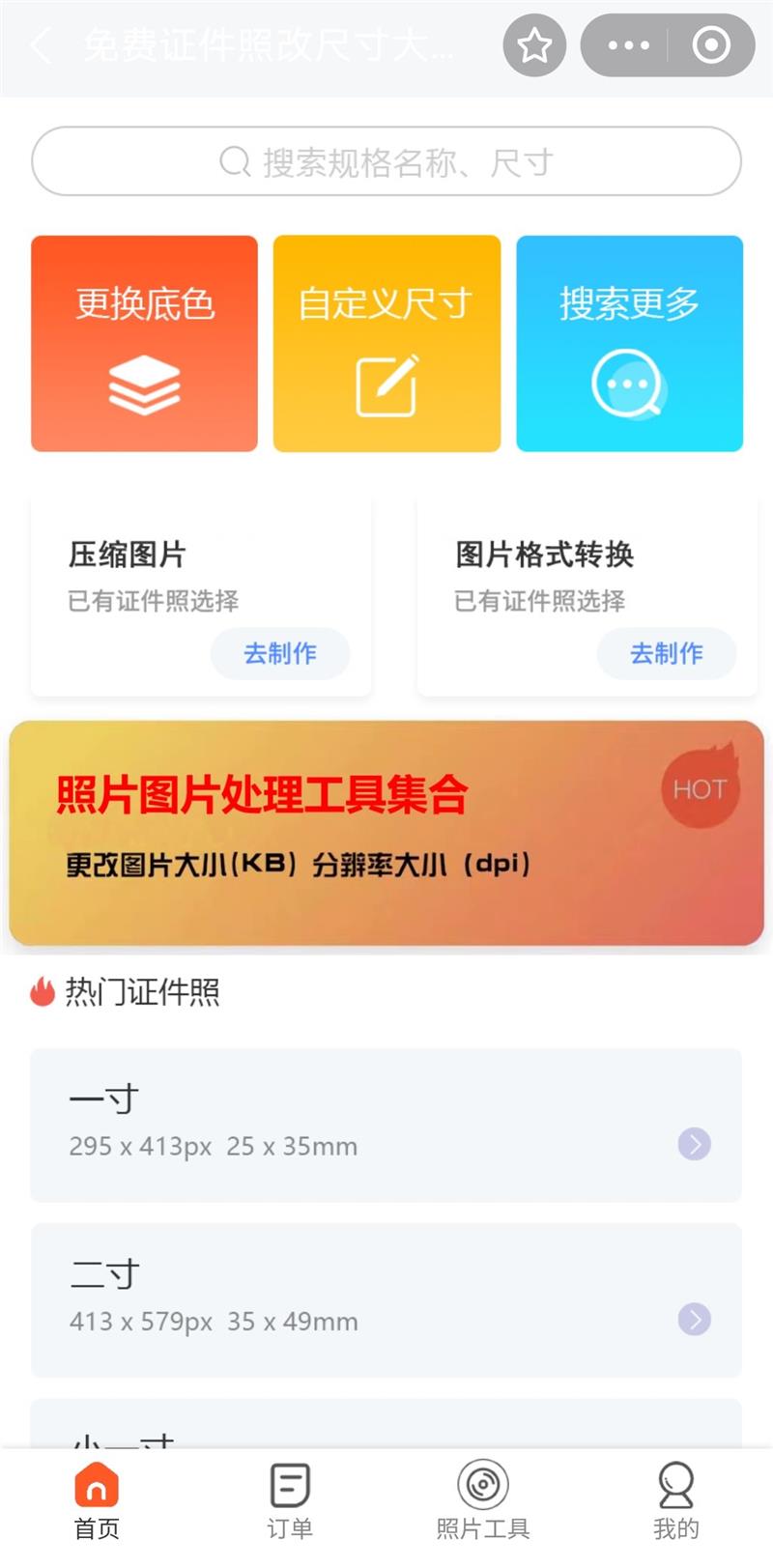This screenshot has height=1568, width=773.
Task: Add mini program to favorites with star
Action: point(534,45)
